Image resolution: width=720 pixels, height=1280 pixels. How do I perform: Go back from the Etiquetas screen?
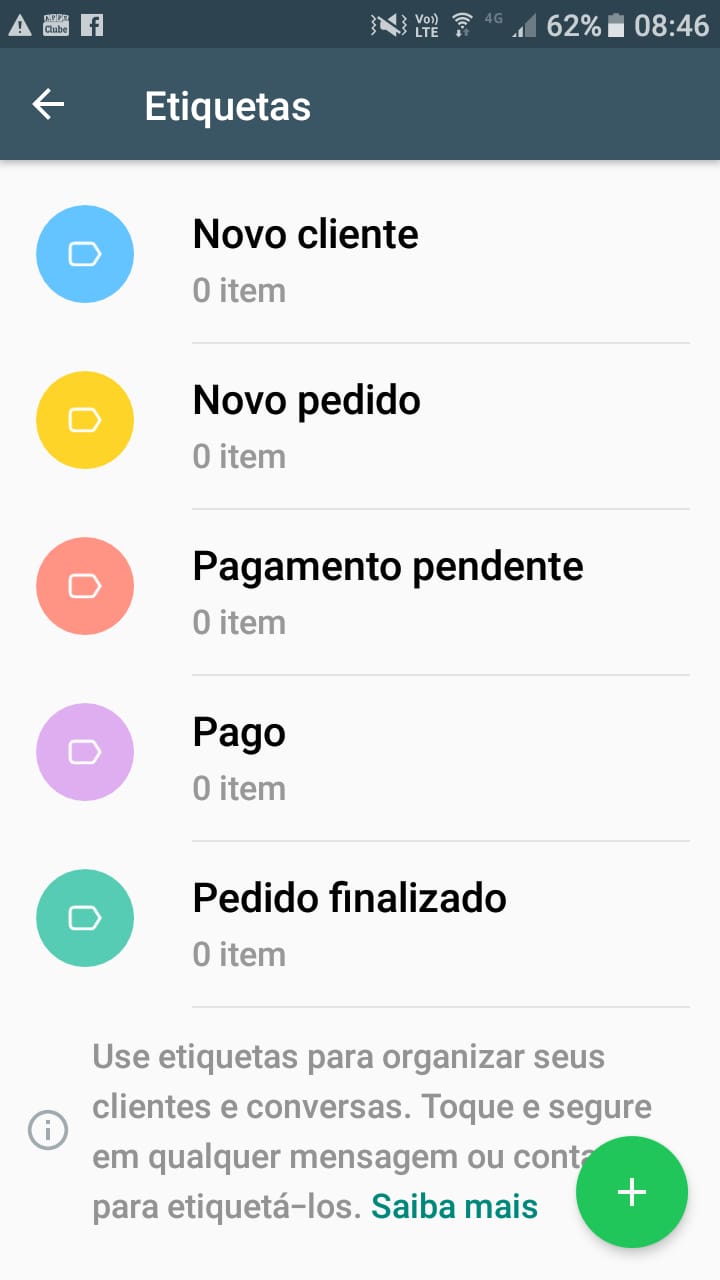tap(48, 105)
